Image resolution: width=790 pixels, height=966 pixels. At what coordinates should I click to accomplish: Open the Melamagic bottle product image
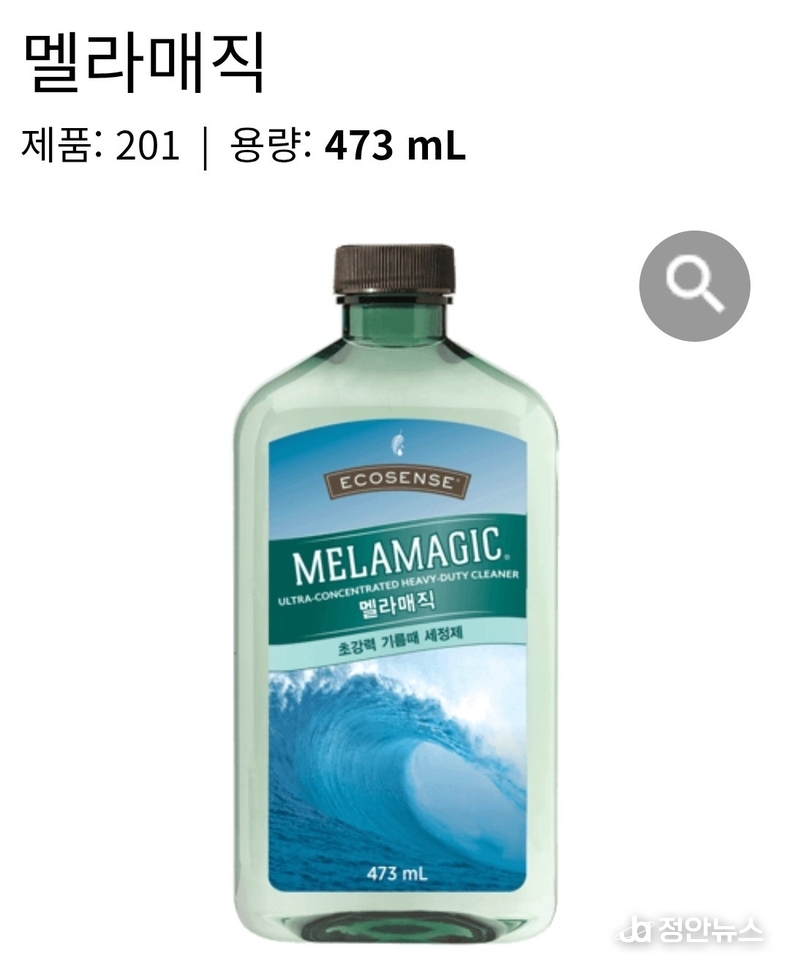coord(395,600)
